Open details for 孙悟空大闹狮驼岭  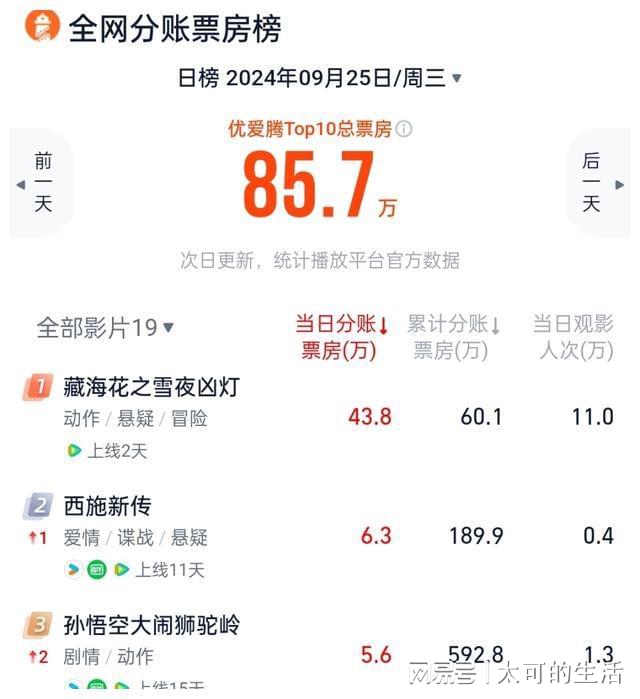[151, 626]
